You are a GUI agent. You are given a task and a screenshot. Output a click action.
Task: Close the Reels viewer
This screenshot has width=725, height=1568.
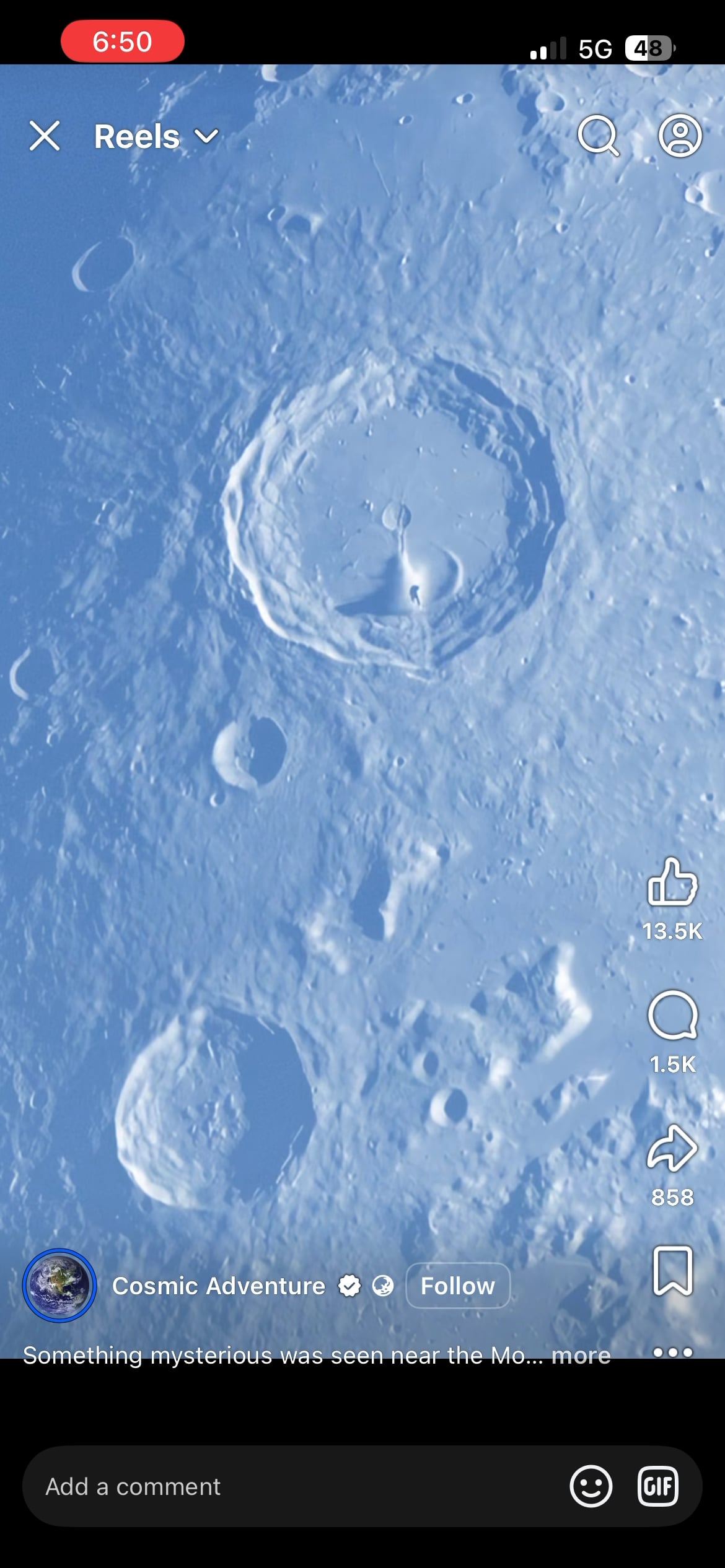coord(45,136)
